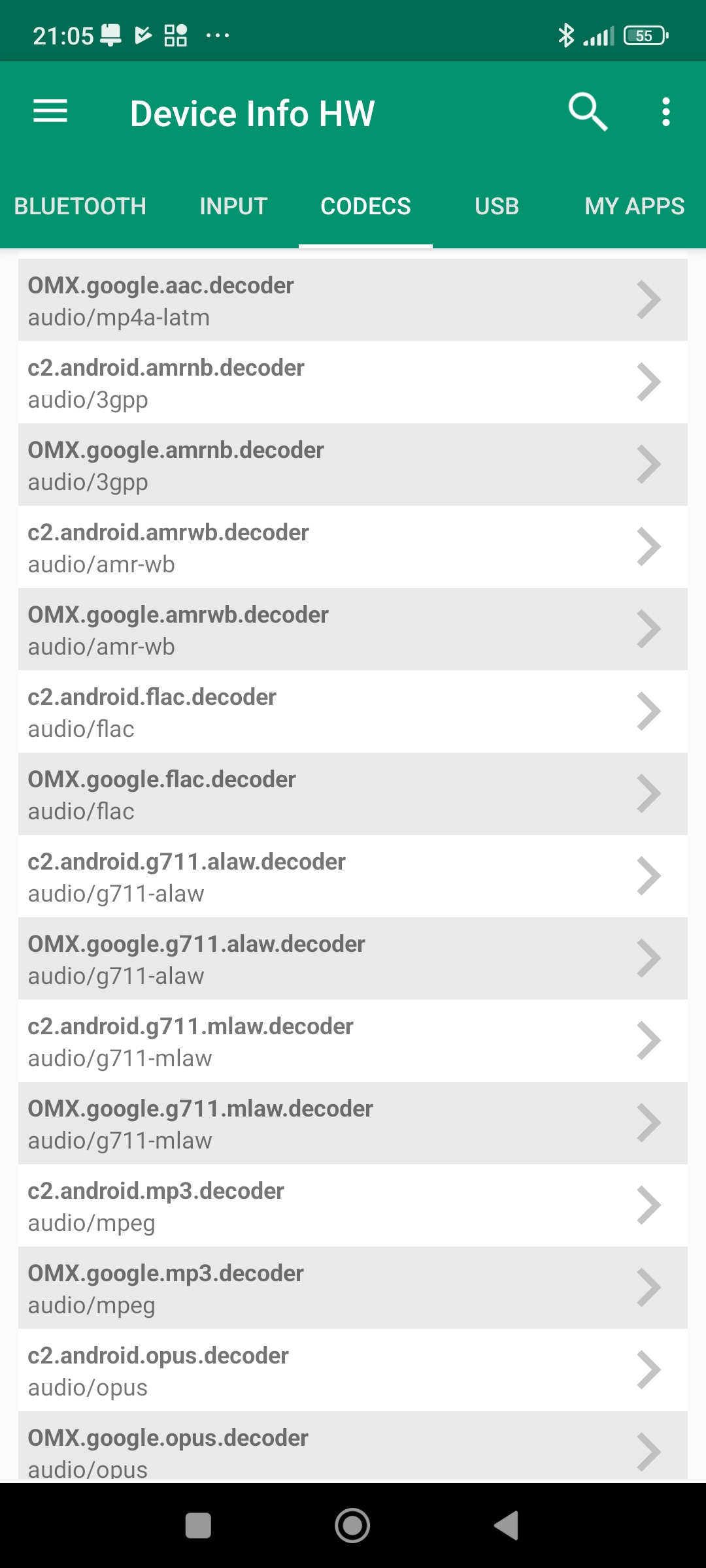Open the three-dot overflow menu

[x=665, y=112]
